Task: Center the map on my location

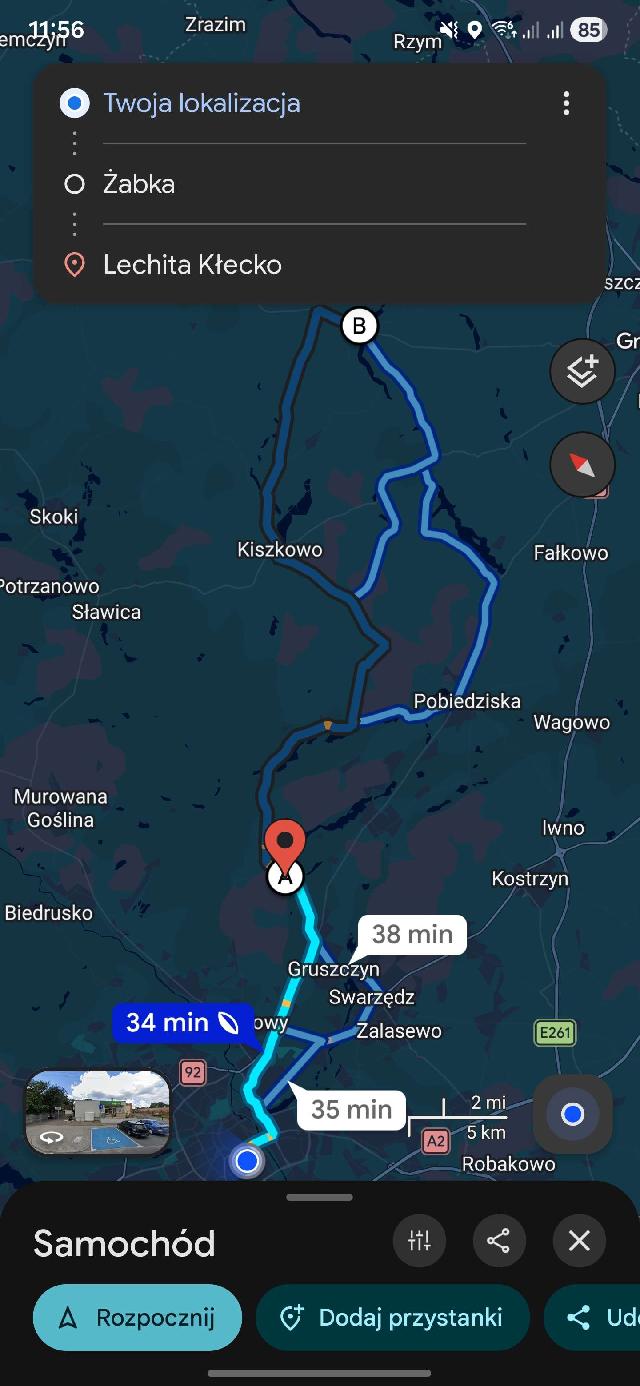Action: click(x=572, y=1114)
